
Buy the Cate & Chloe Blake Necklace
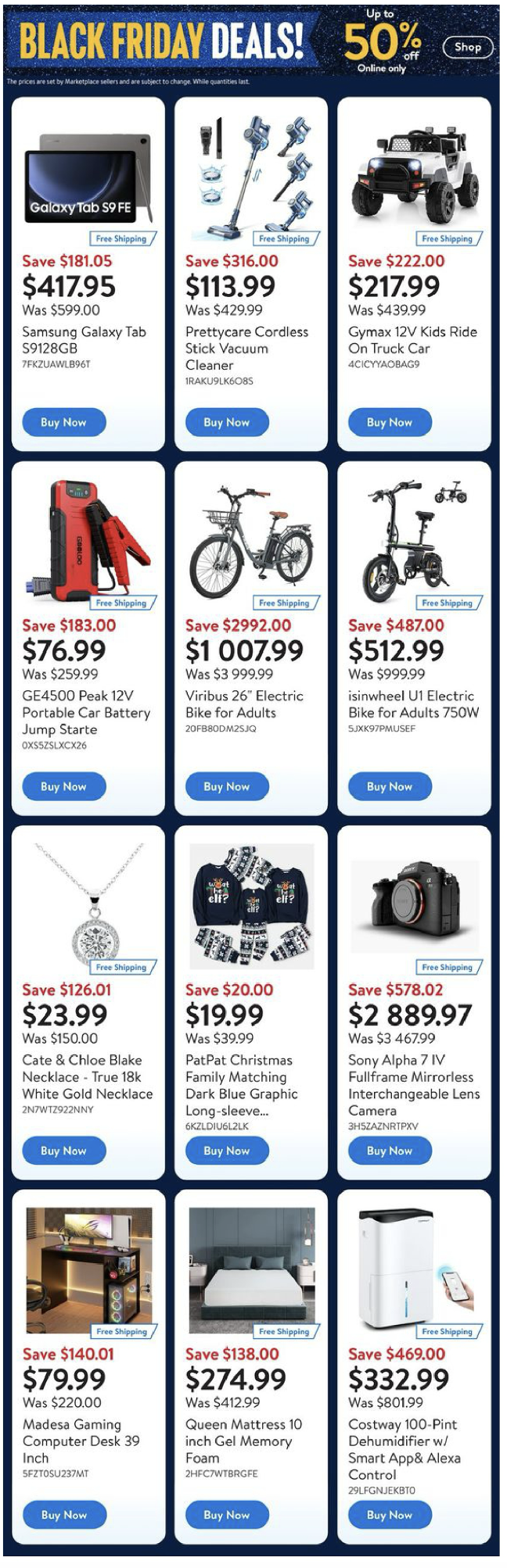(63, 1151)
